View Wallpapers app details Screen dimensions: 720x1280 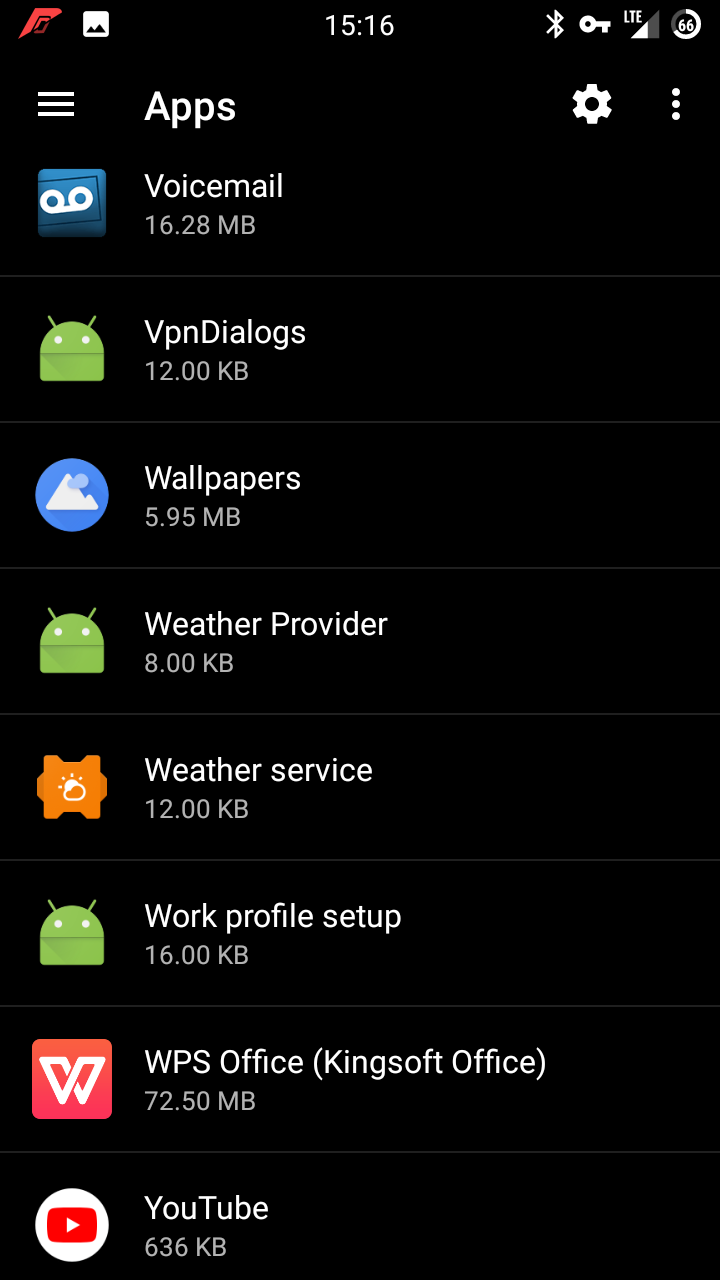point(360,496)
